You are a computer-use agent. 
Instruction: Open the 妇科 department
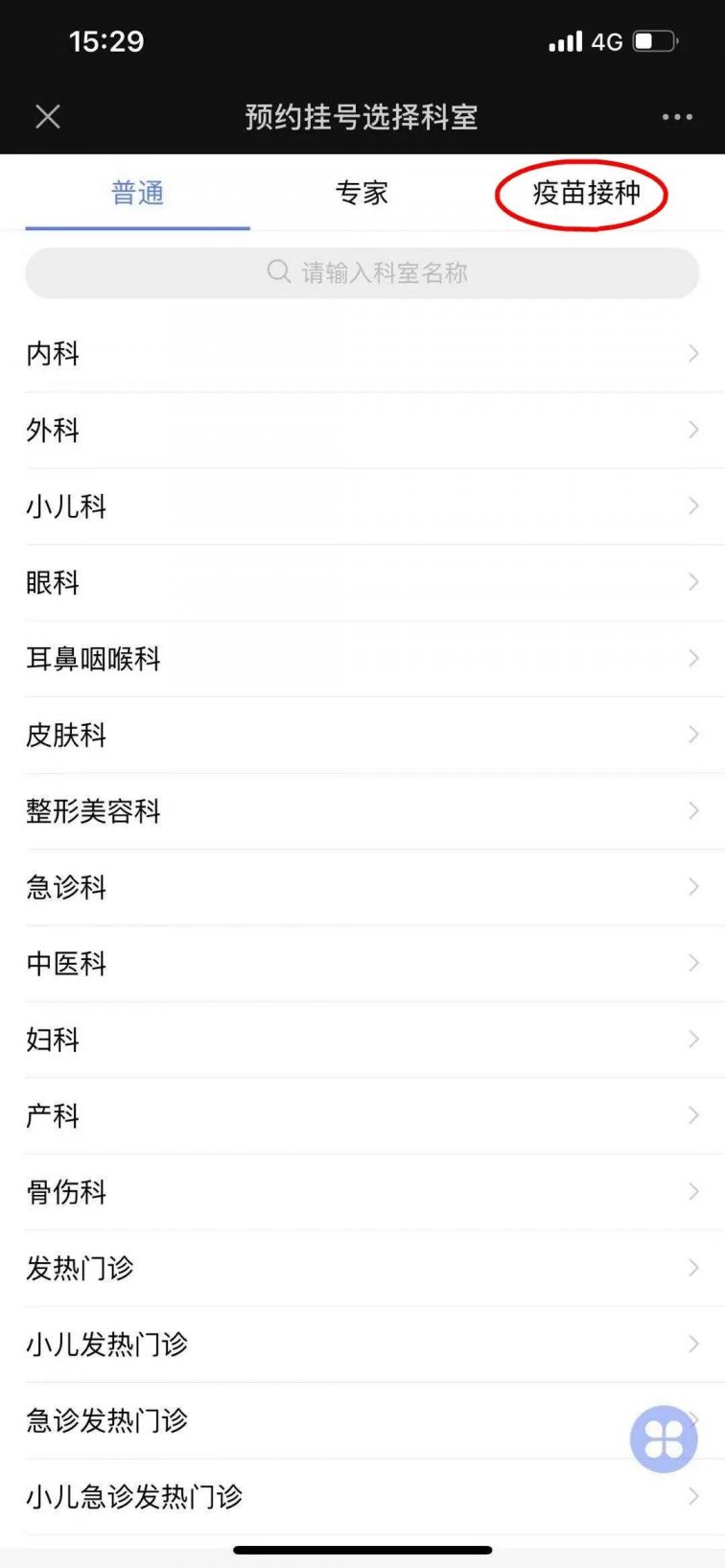[362, 1040]
